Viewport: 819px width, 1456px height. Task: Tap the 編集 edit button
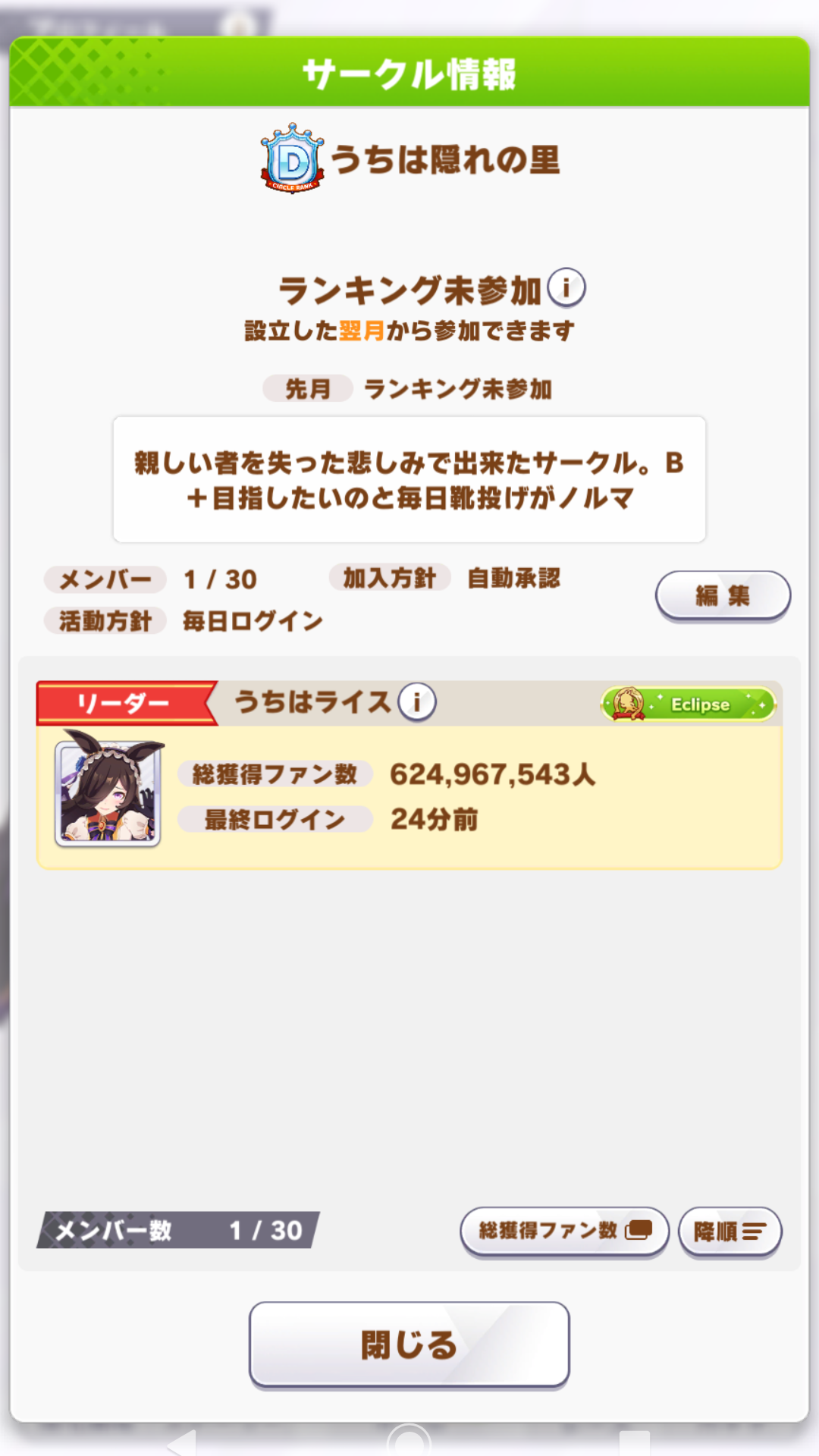pyautogui.click(x=723, y=596)
